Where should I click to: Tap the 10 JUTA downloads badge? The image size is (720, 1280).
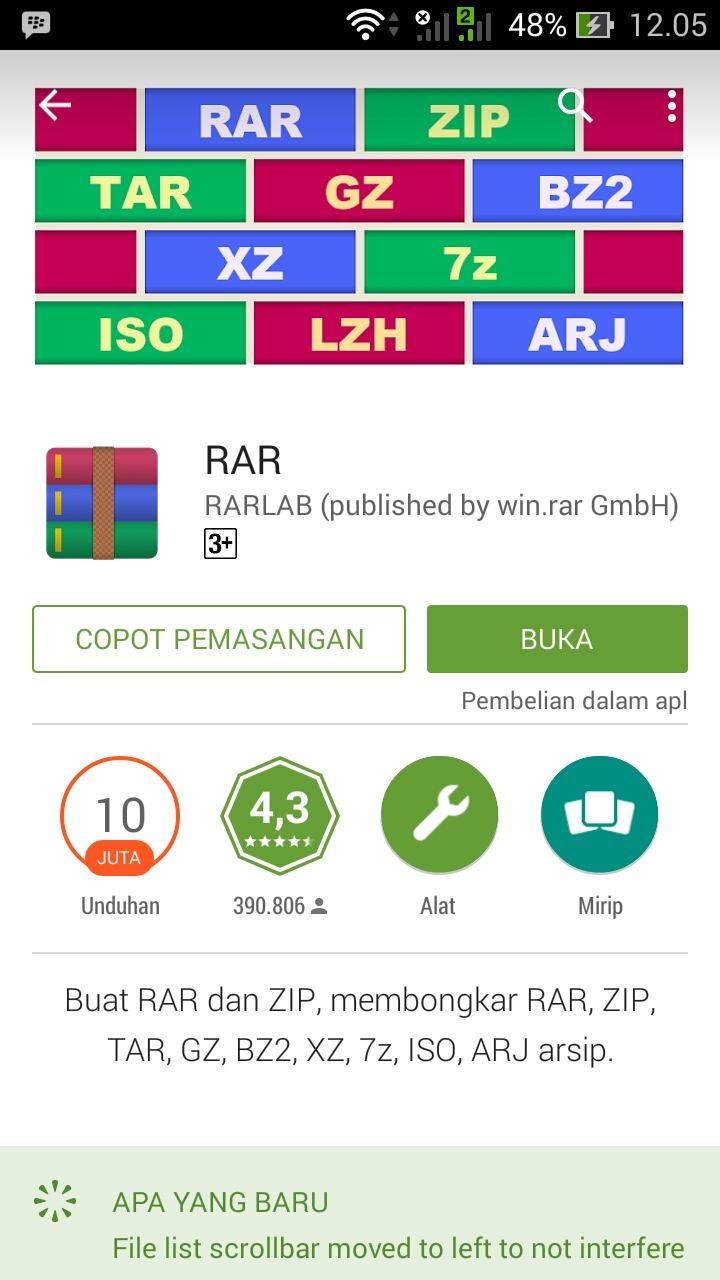[119, 814]
